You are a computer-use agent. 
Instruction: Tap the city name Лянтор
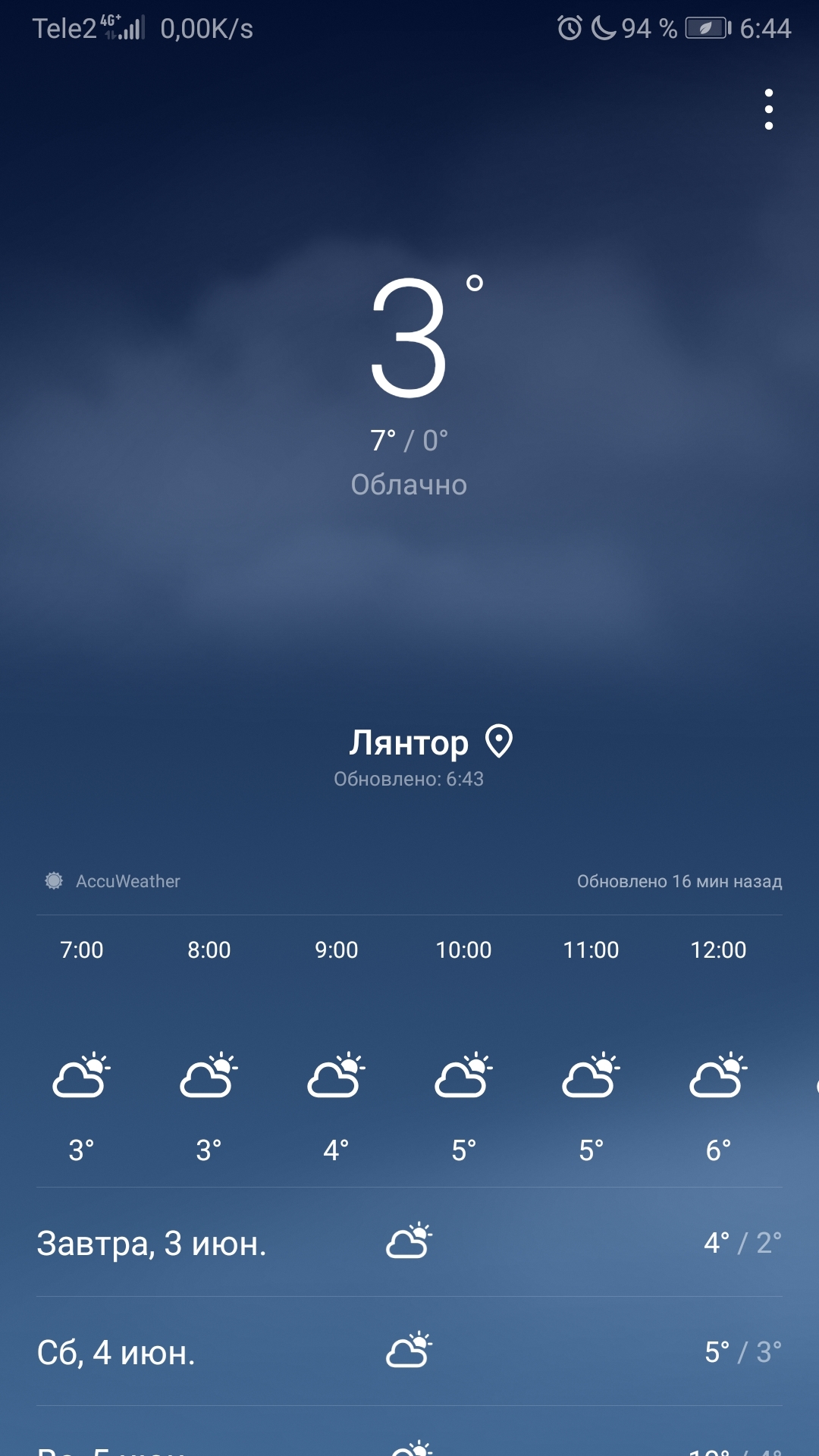point(409,742)
